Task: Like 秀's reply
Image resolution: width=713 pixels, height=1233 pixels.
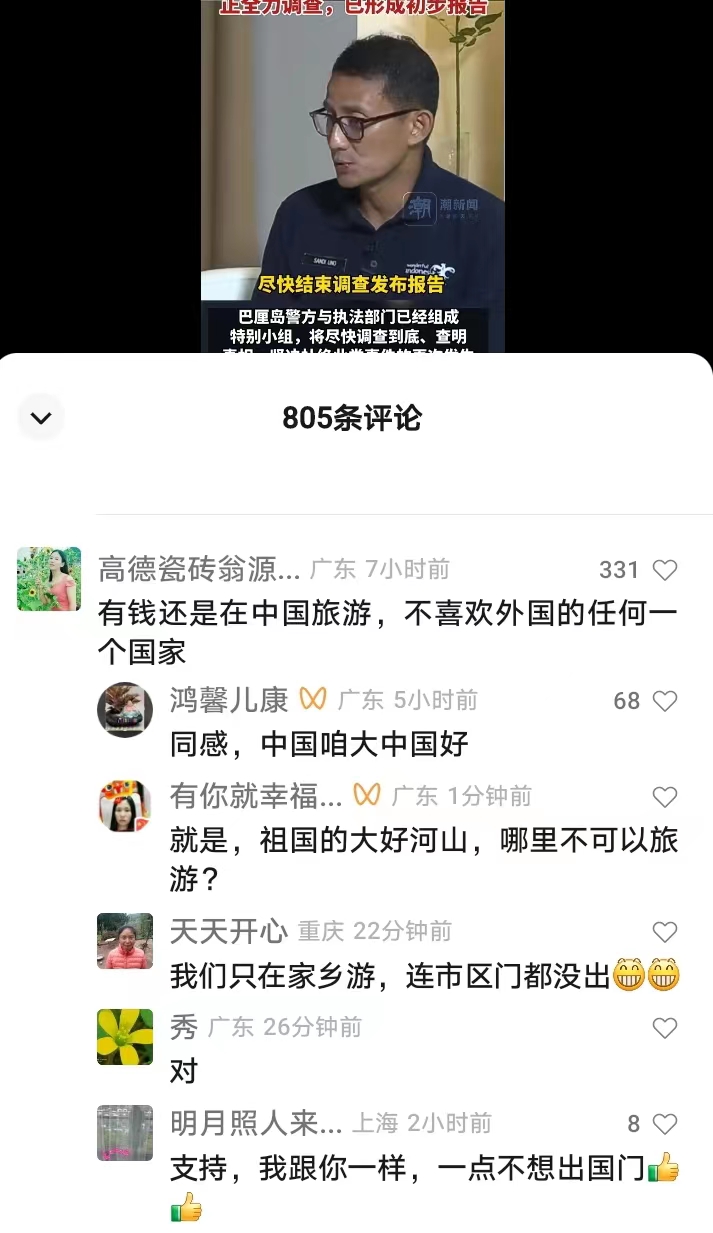Action: tap(664, 1028)
